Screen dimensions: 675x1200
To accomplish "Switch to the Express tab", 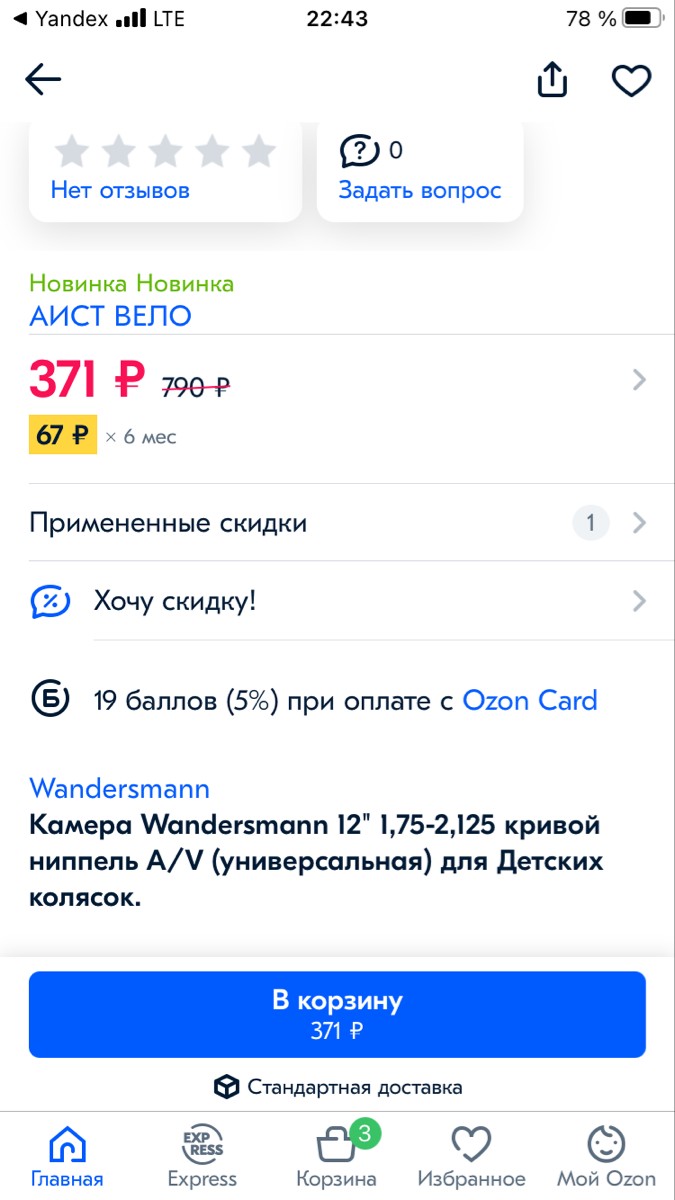I will tap(202, 1156).
